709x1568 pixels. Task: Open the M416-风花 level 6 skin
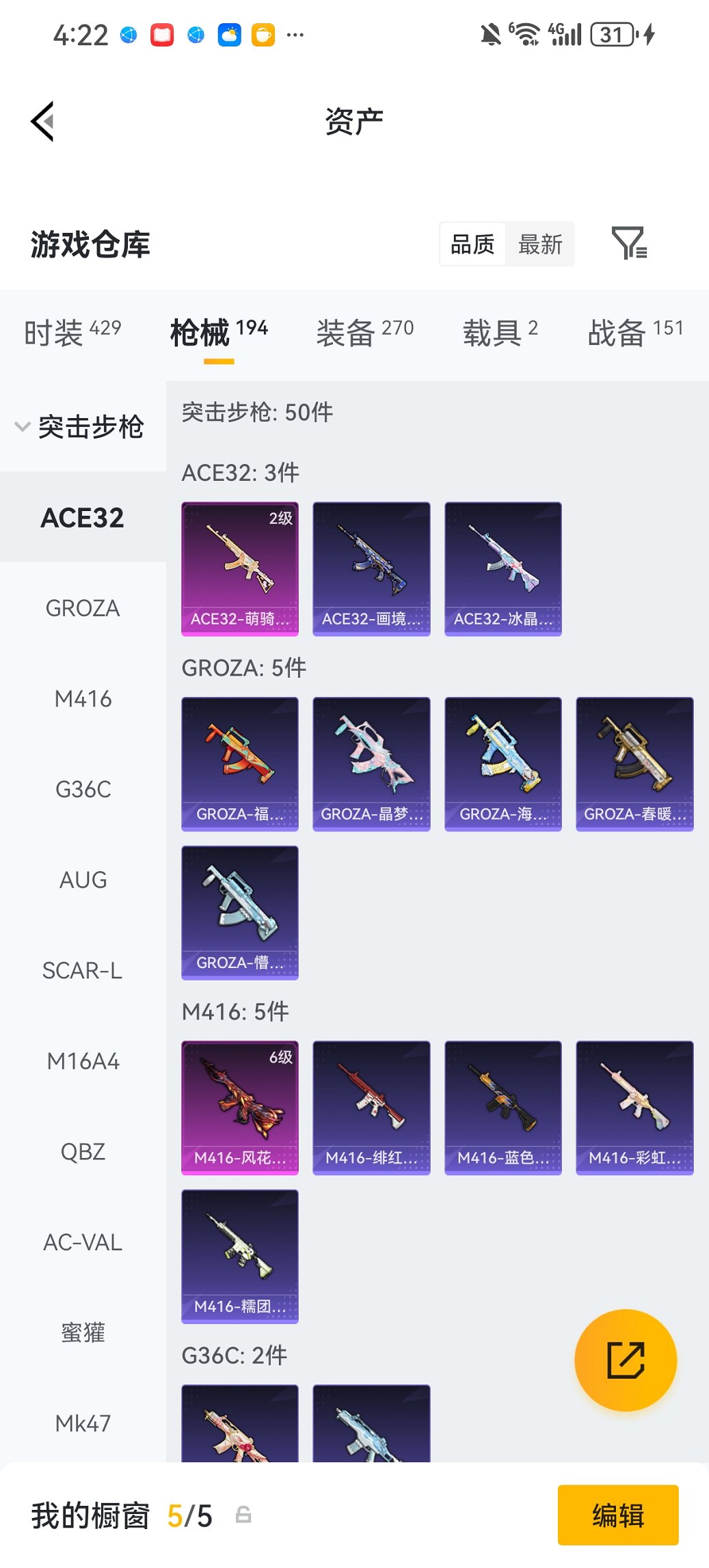click(240, 1108)
